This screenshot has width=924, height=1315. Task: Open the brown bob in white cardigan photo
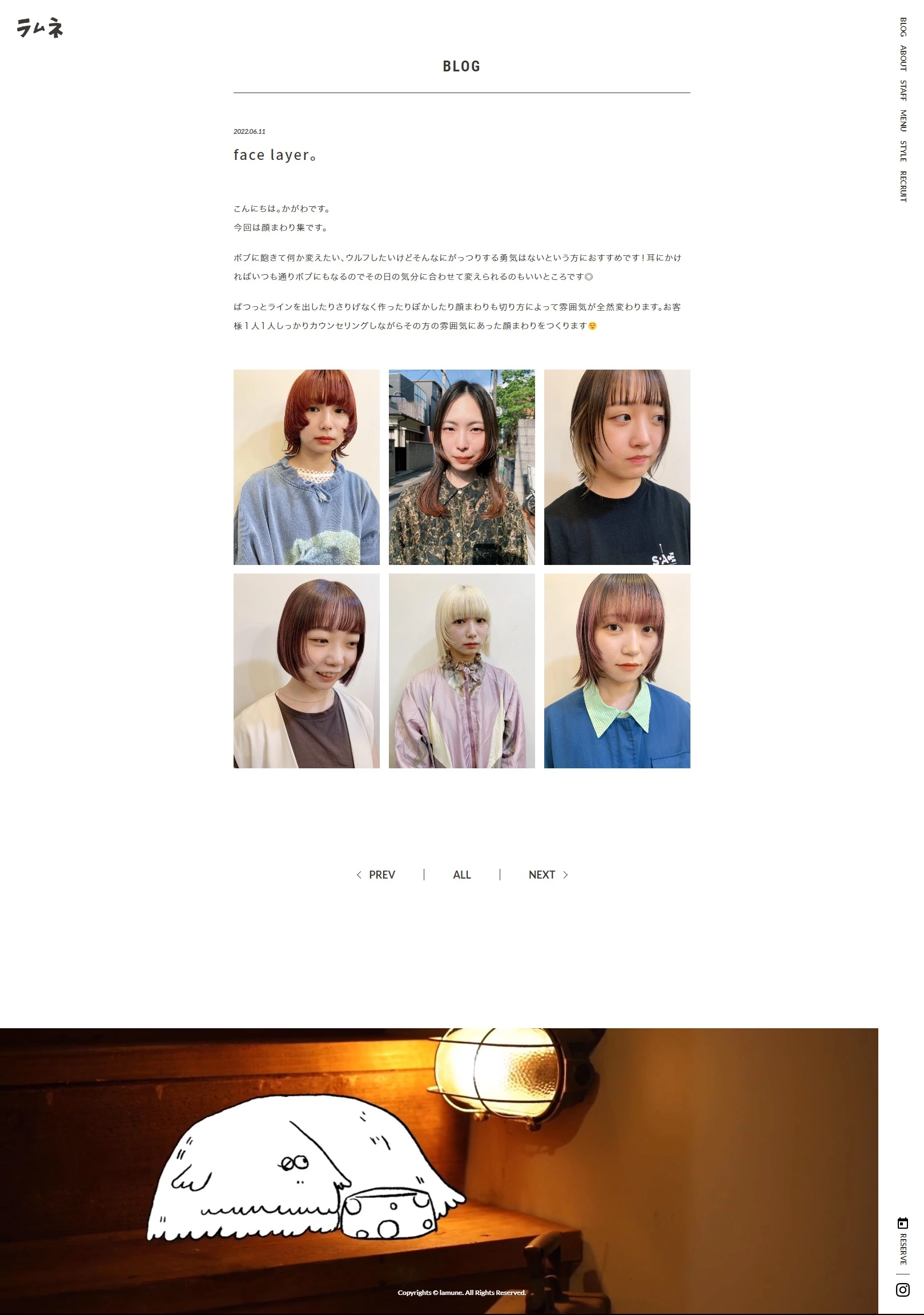point(306,671)
